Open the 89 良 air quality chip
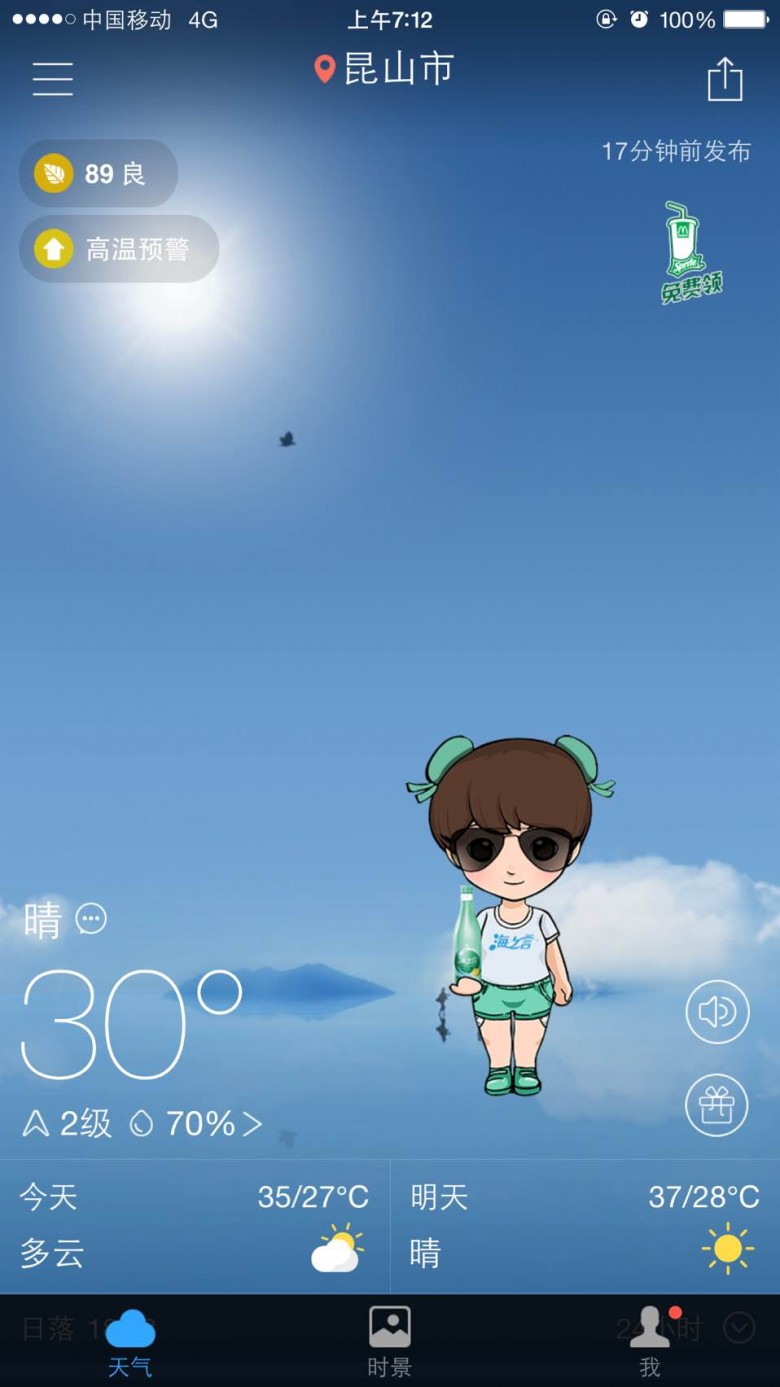The height and width of the screenshot is (1387, 780). 98,173
